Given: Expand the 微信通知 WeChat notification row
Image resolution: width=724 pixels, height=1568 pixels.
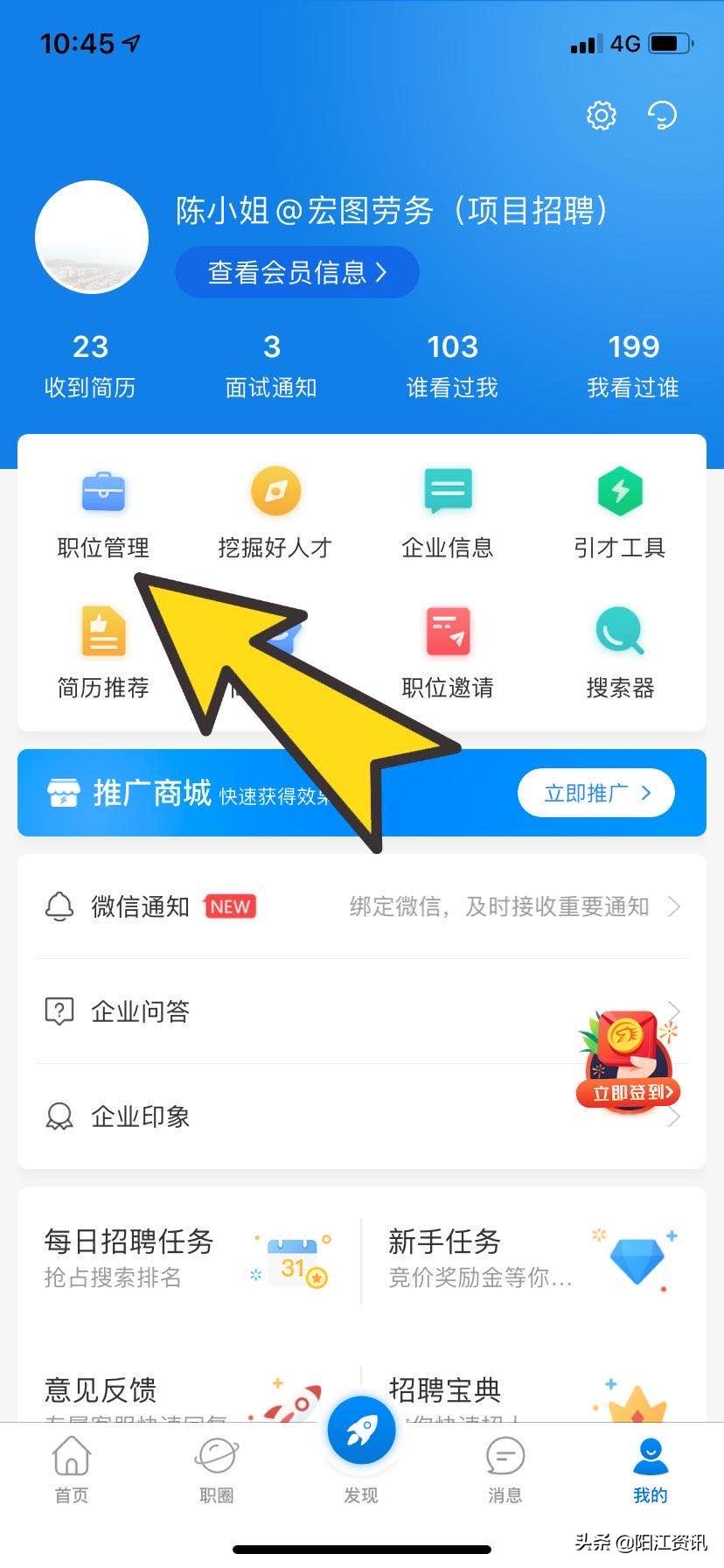Looking at the screenshot, I should [362, 906].
